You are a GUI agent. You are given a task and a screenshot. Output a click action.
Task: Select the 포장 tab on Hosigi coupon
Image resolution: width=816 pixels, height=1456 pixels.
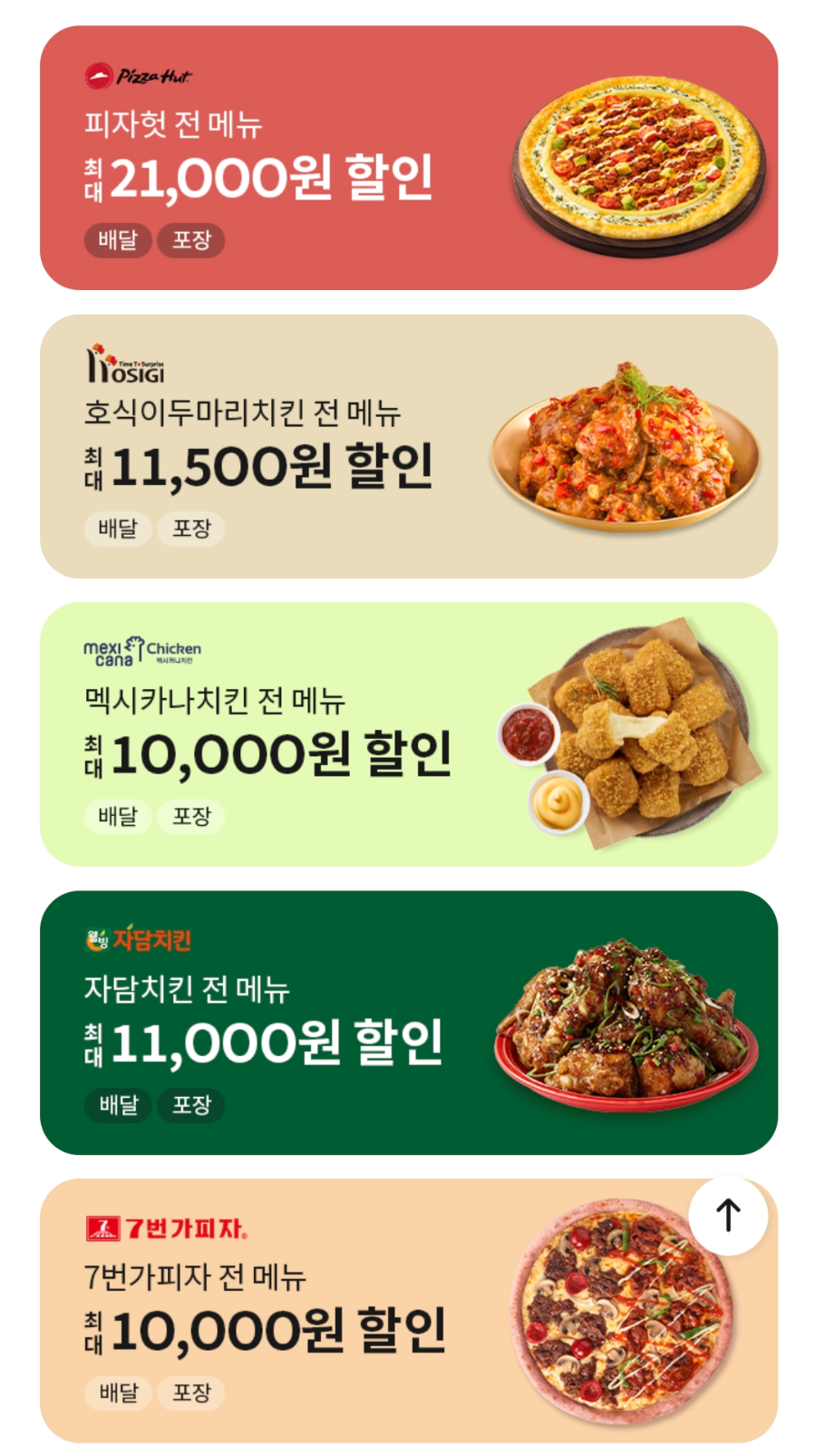tap(190, 529)
